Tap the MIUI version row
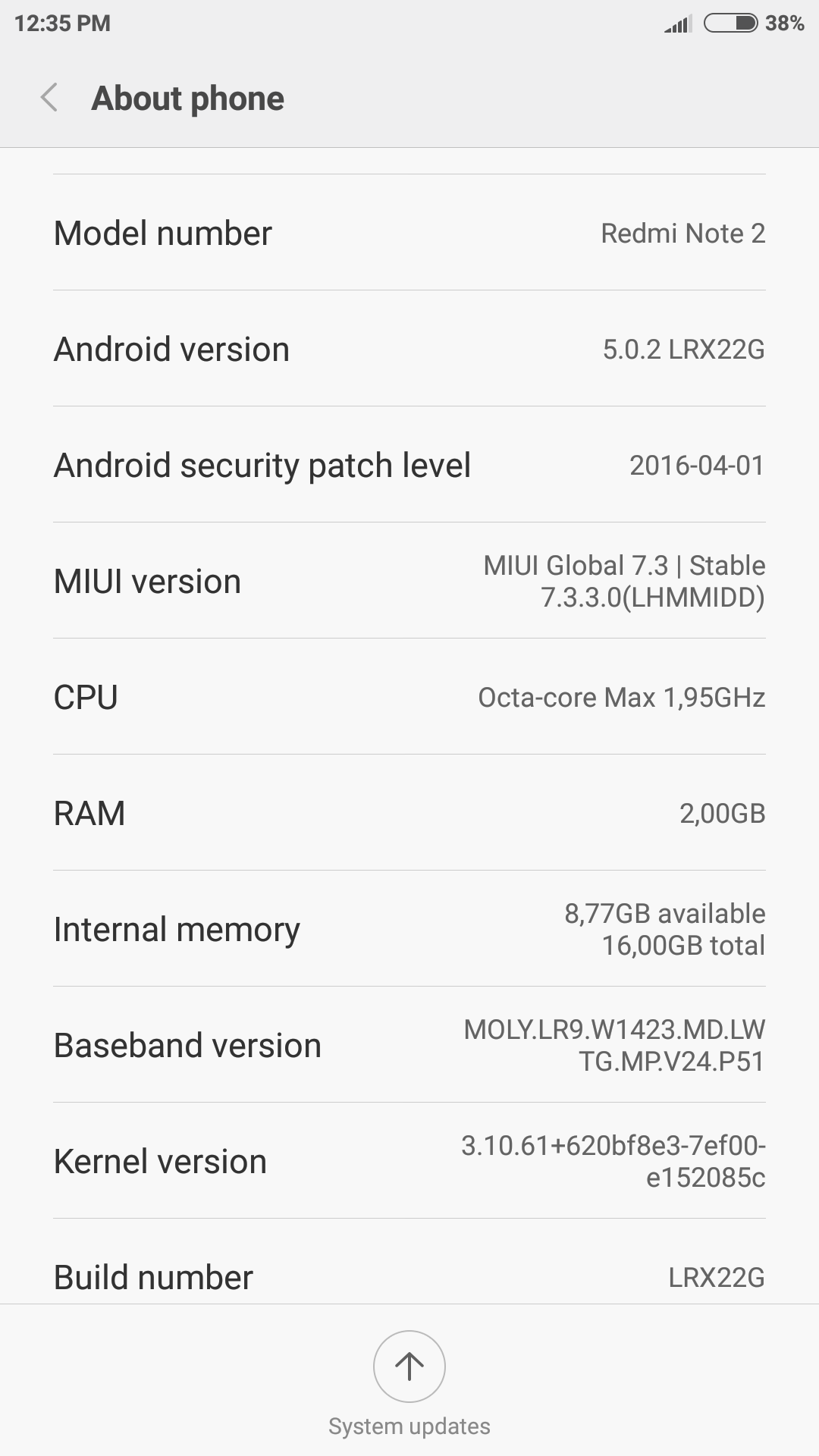819x1456 pixels. 409,581
